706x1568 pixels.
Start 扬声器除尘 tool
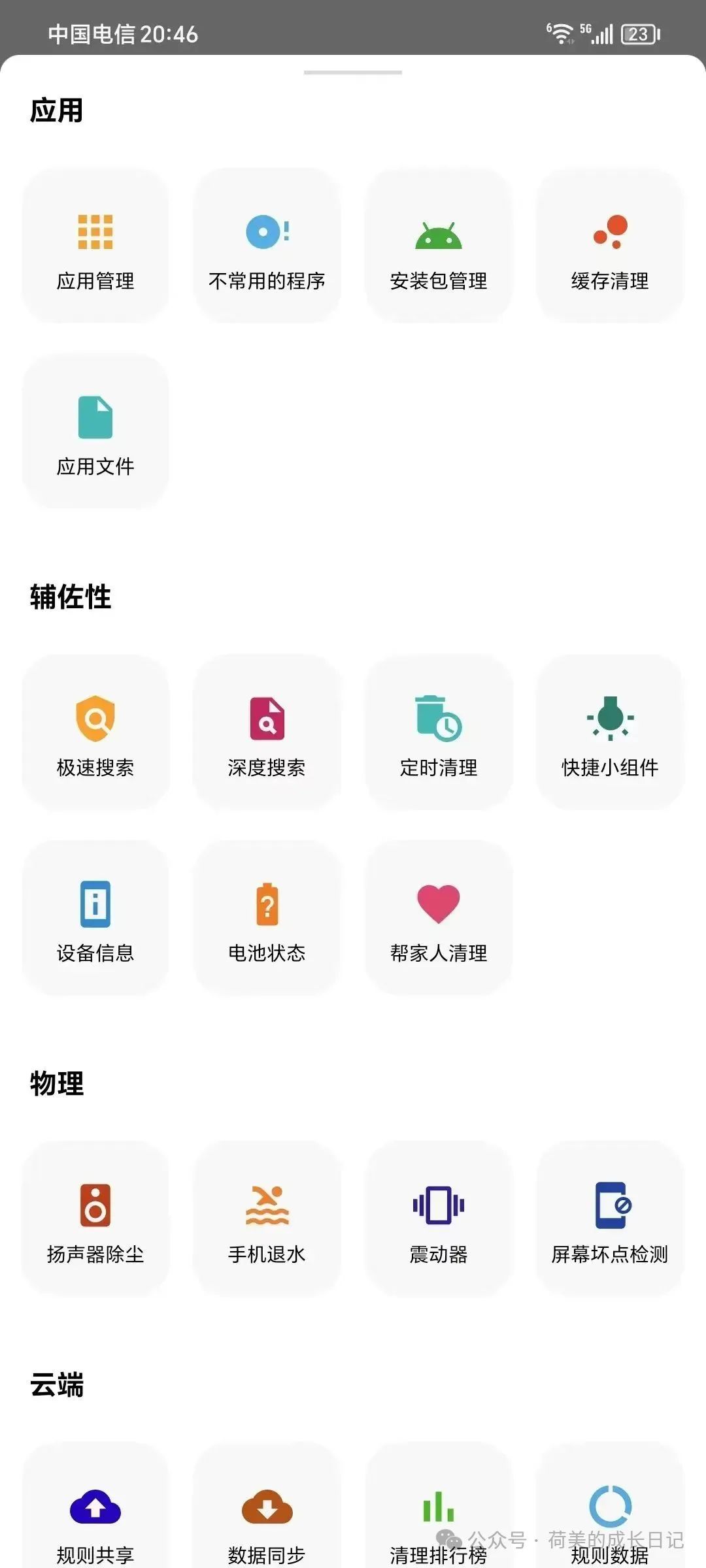click(95, 1218)
